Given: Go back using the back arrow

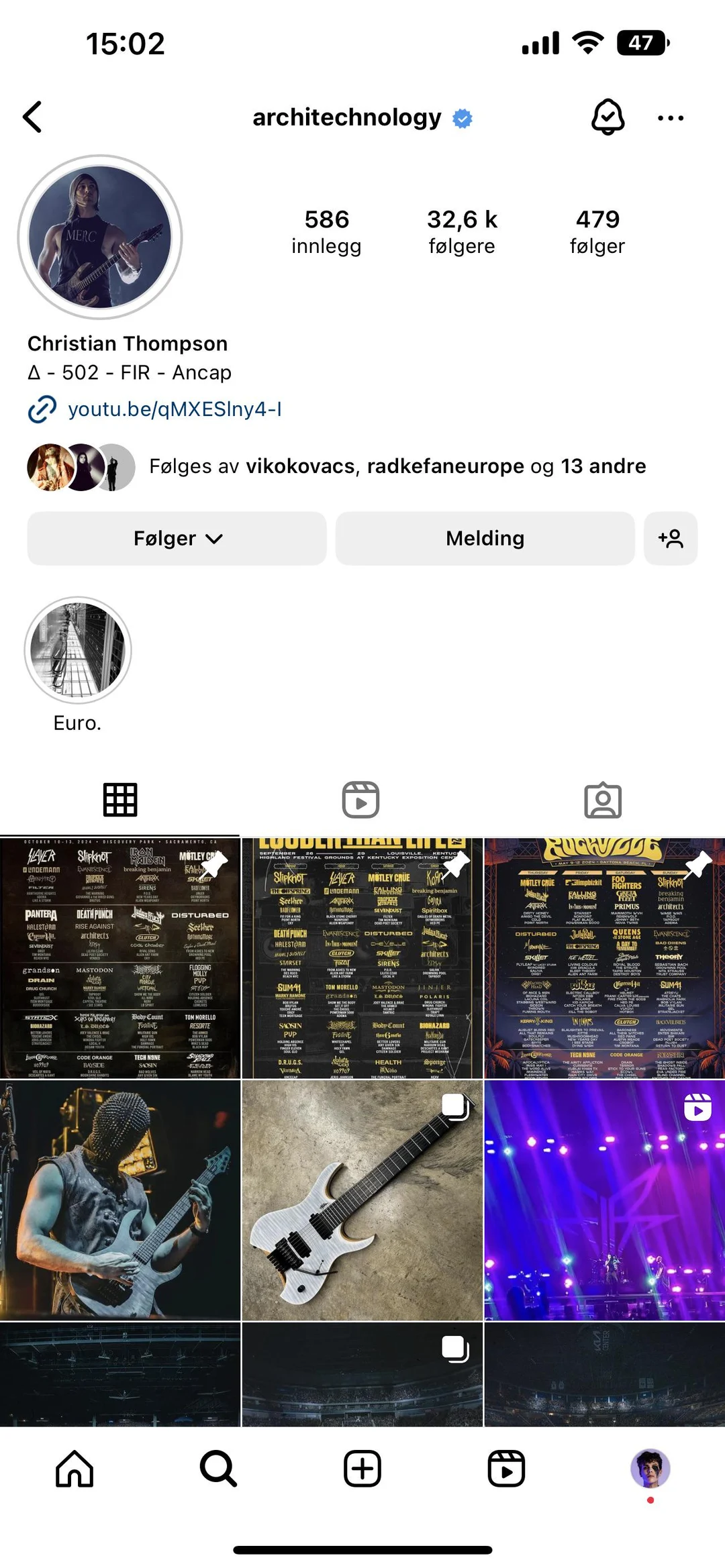Looking at the screenshot, I should click(x=33, y=117).
